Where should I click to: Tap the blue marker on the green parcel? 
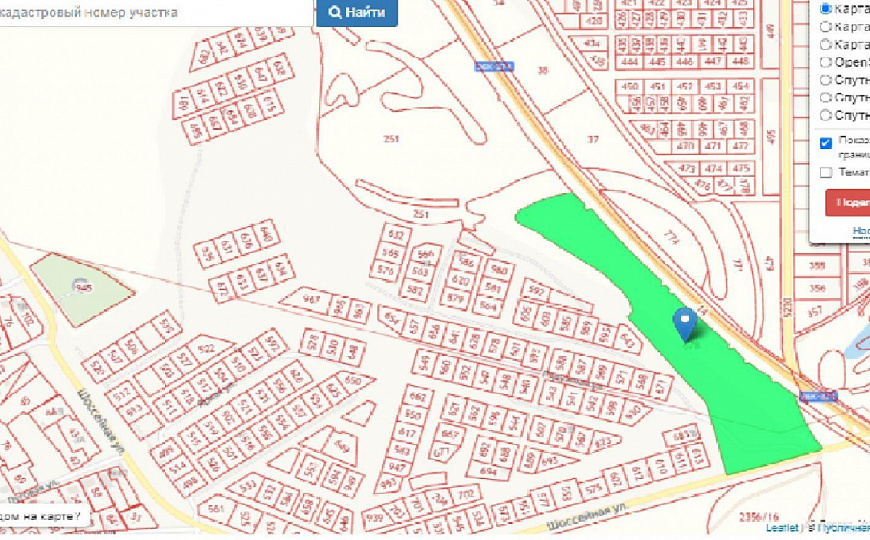[685, 324]
